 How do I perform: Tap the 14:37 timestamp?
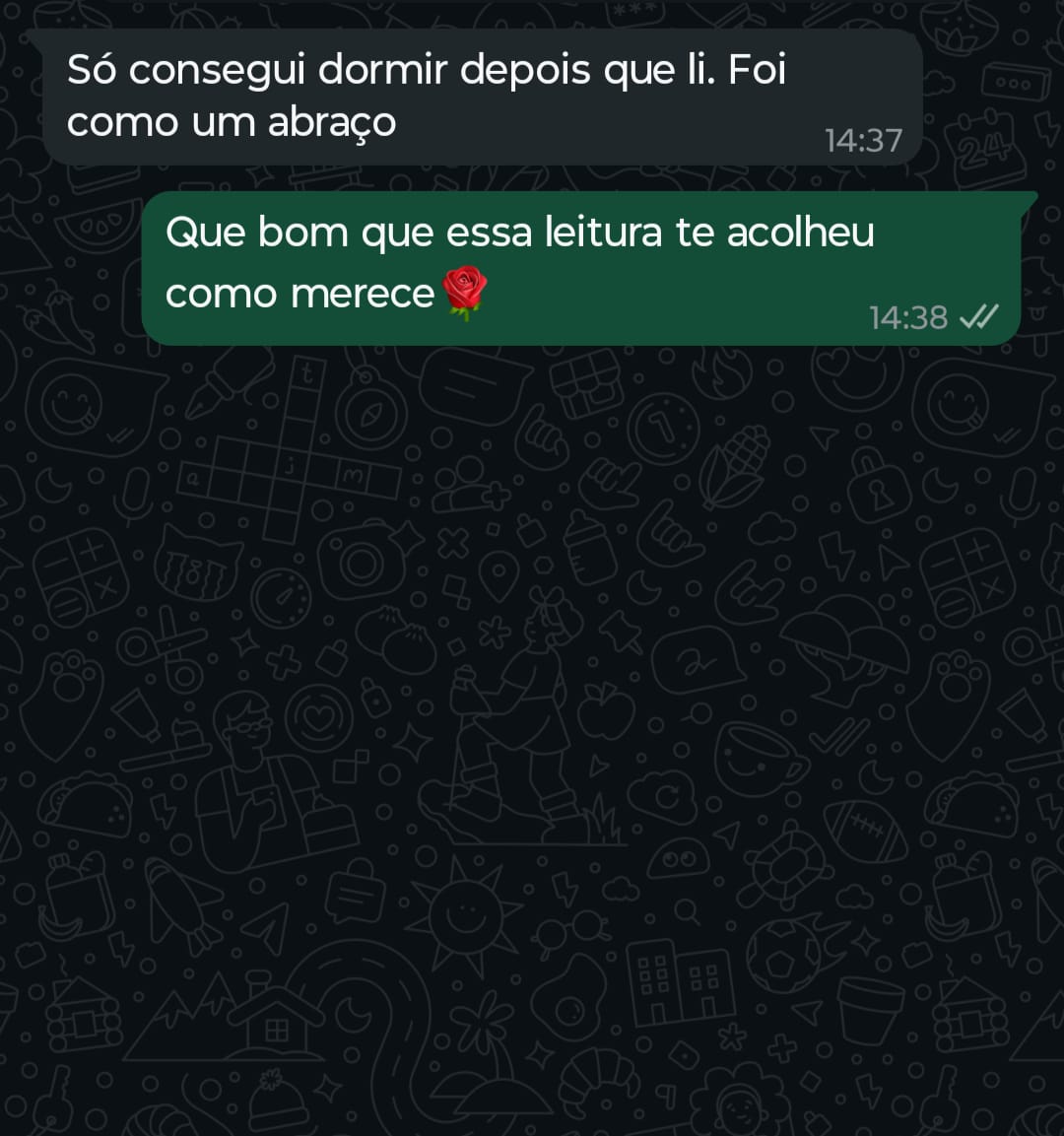point(862,141)
